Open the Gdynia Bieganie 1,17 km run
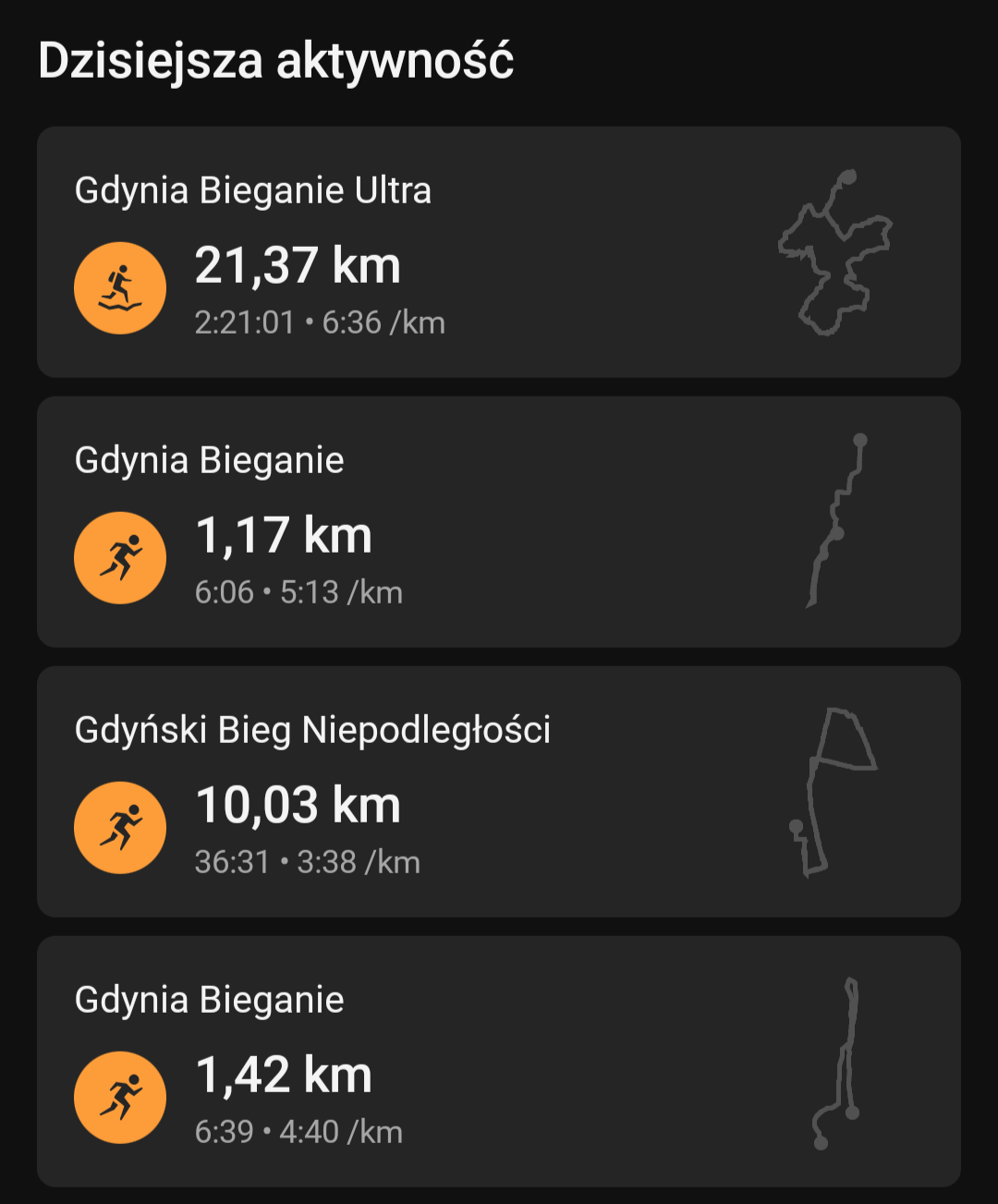Viewport: 998px width, 1204px height. pyautogui.click(x=499, y=522)
